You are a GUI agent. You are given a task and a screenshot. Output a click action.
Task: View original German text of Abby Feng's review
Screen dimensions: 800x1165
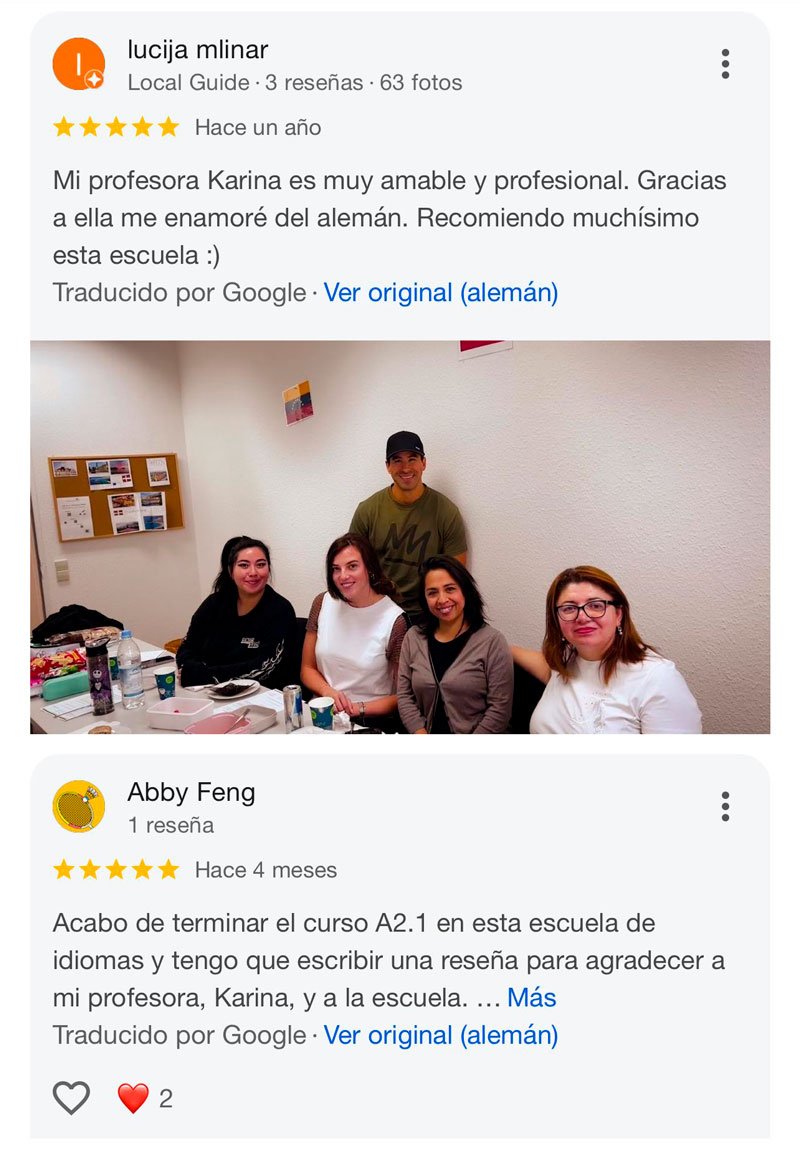pyautogui.click(x=440, y=1035)
